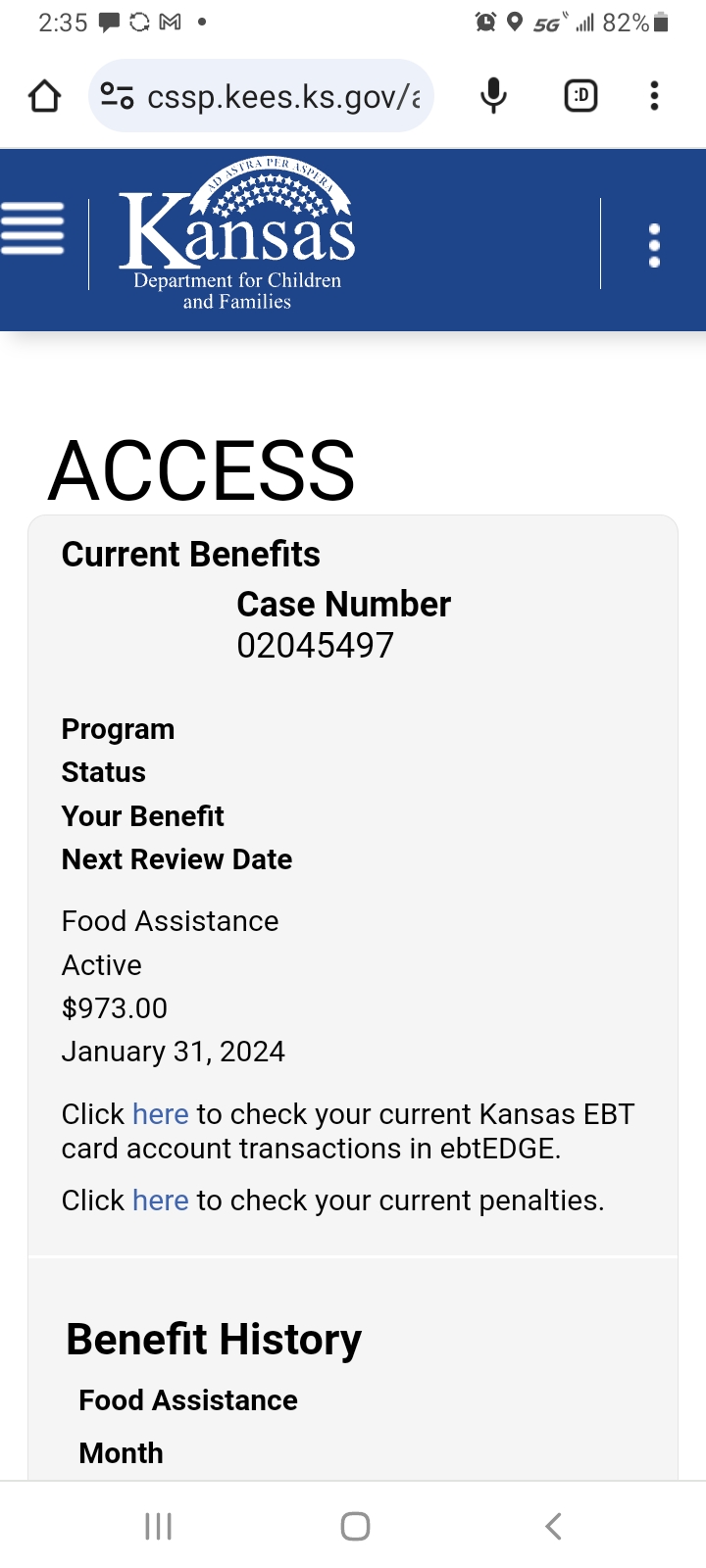Open the hamburger menu on Kansas header

(x=33, y=228)
